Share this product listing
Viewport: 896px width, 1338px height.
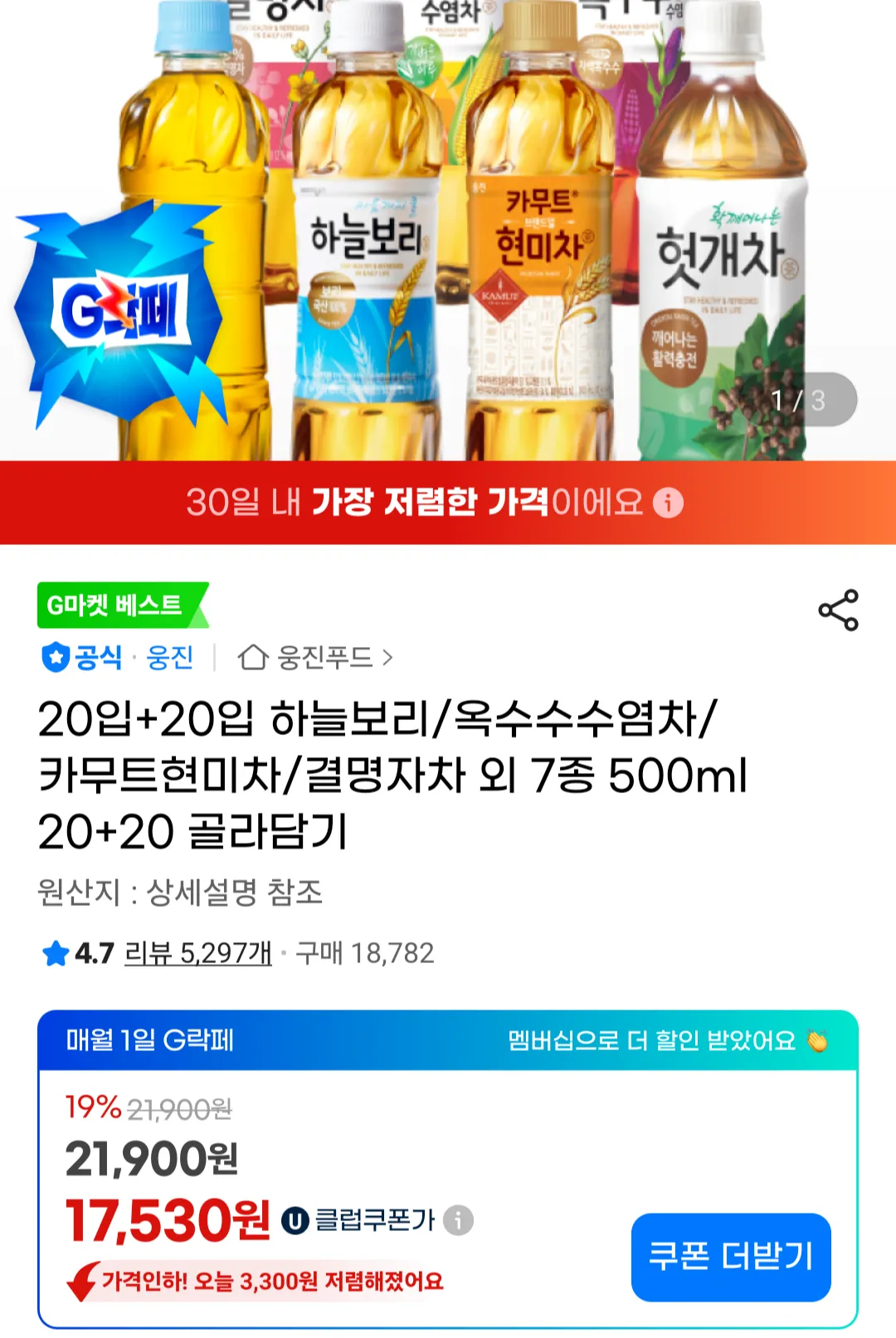pos(838,611)
